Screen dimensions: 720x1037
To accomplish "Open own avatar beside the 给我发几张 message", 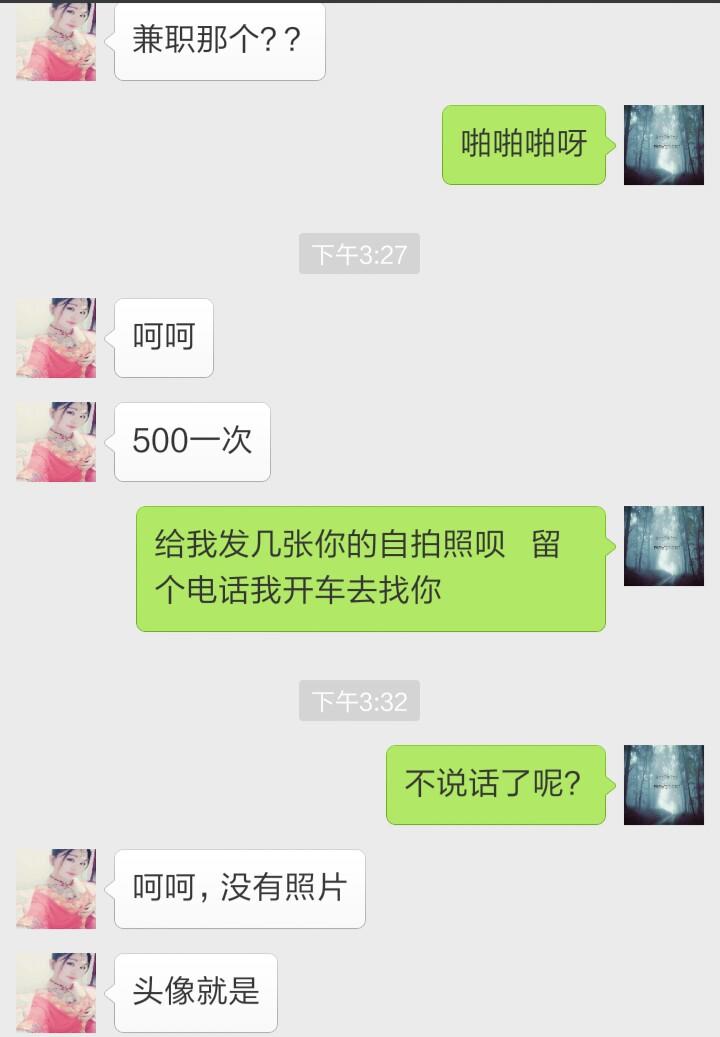I will [x=663, y=546].
